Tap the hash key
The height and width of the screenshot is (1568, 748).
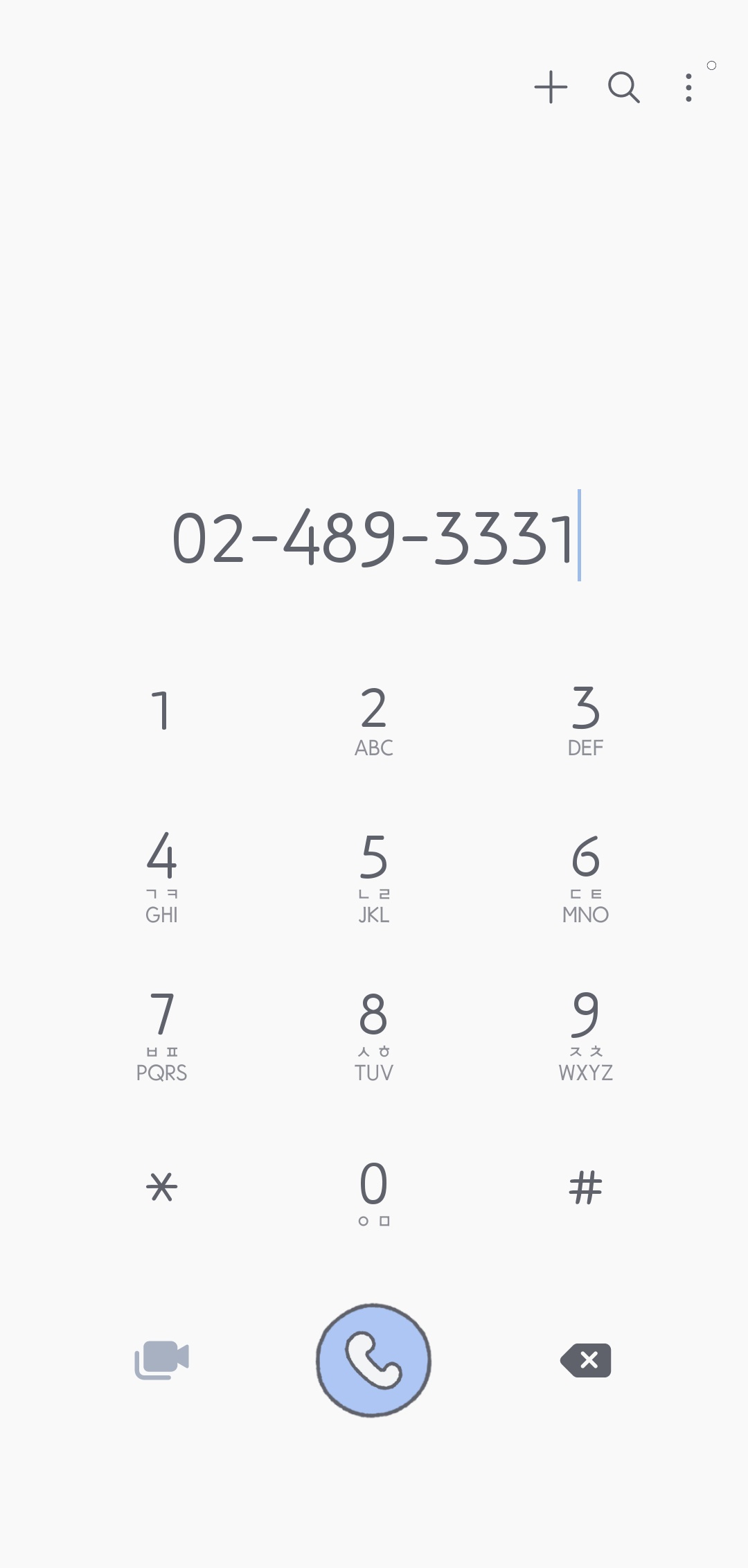585,1187
